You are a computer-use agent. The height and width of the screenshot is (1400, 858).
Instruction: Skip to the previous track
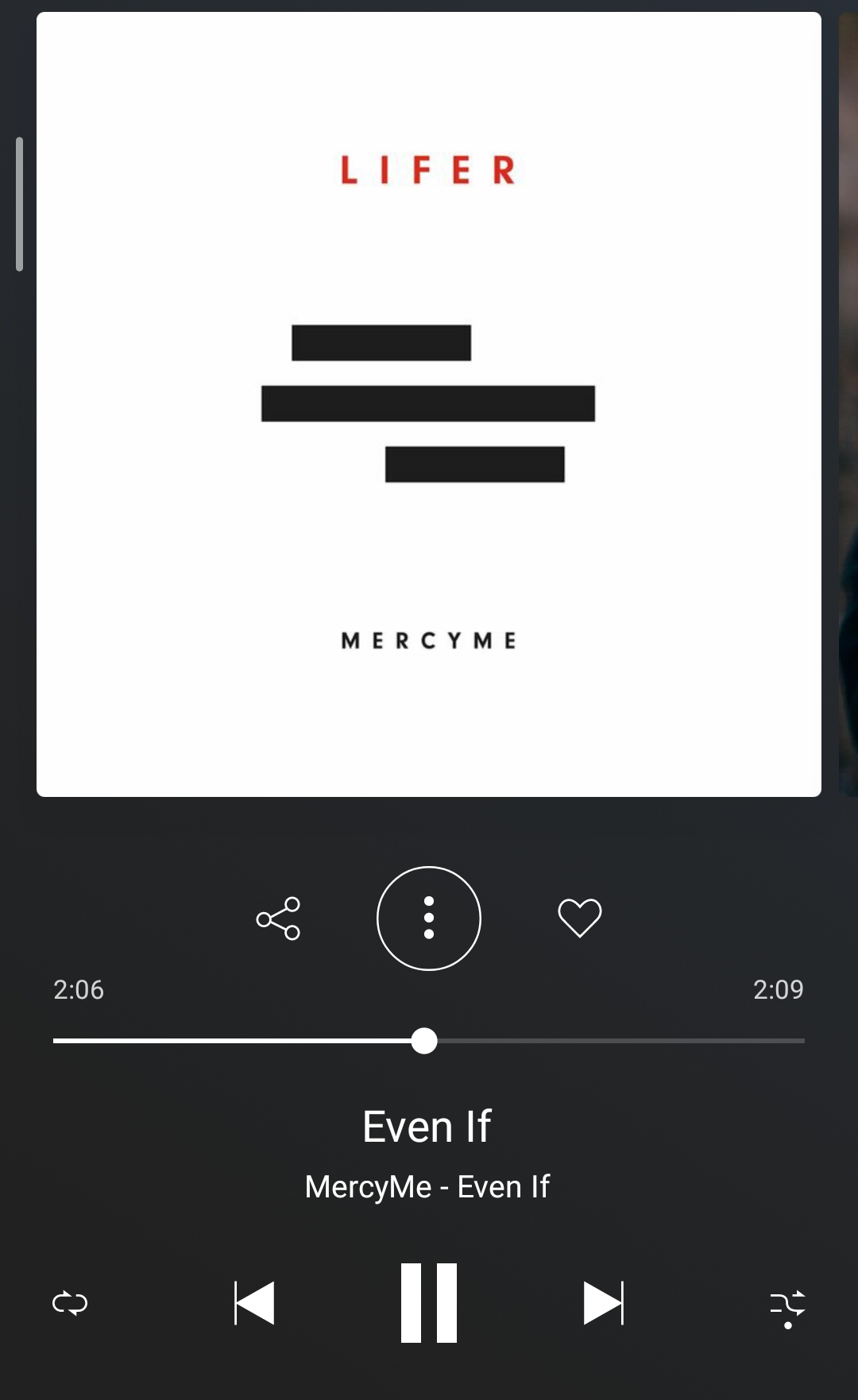[x=254, y=1303]
